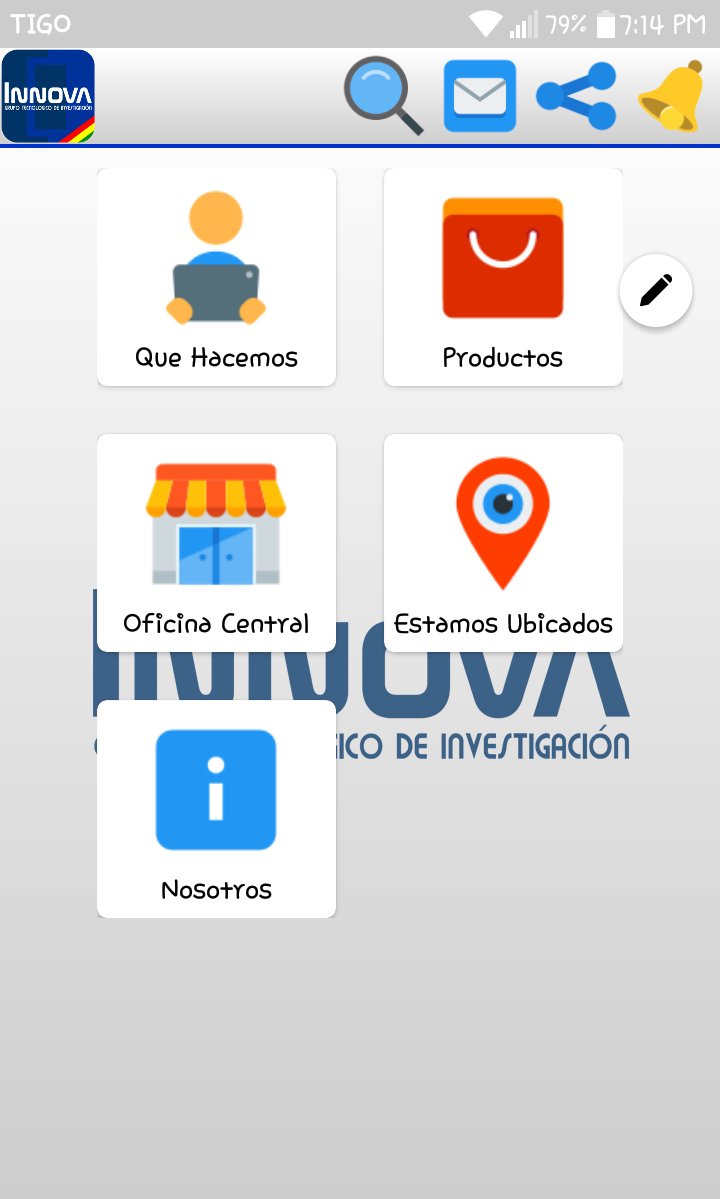Open the search magnifier icon
The height and width of the screenshot is (1199, 720).
pos(383,95)
